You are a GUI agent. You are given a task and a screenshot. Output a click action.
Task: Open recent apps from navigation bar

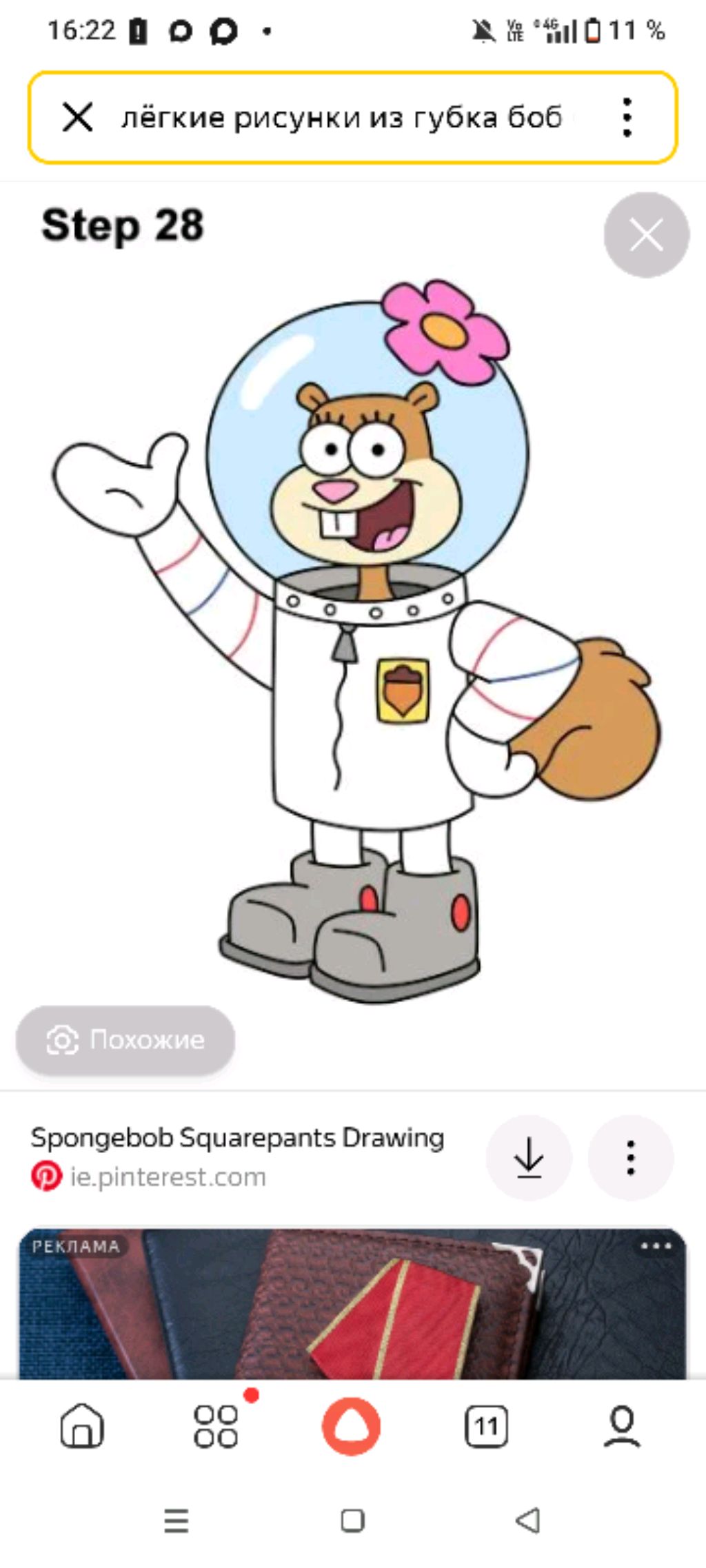coord(176,1520)
